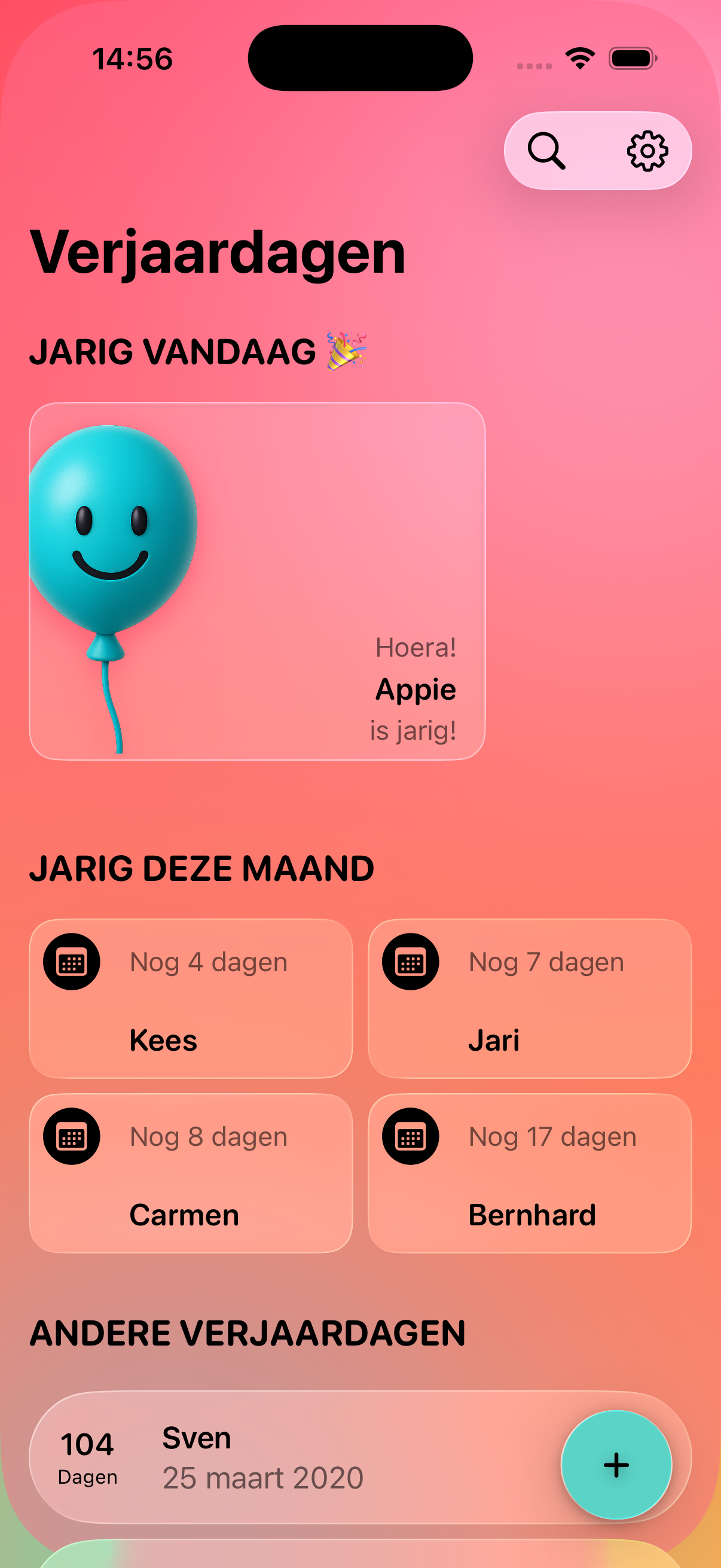Select Kees from this month's birthdays
This screenshot has width=721, height=1568.
point(192,998)
